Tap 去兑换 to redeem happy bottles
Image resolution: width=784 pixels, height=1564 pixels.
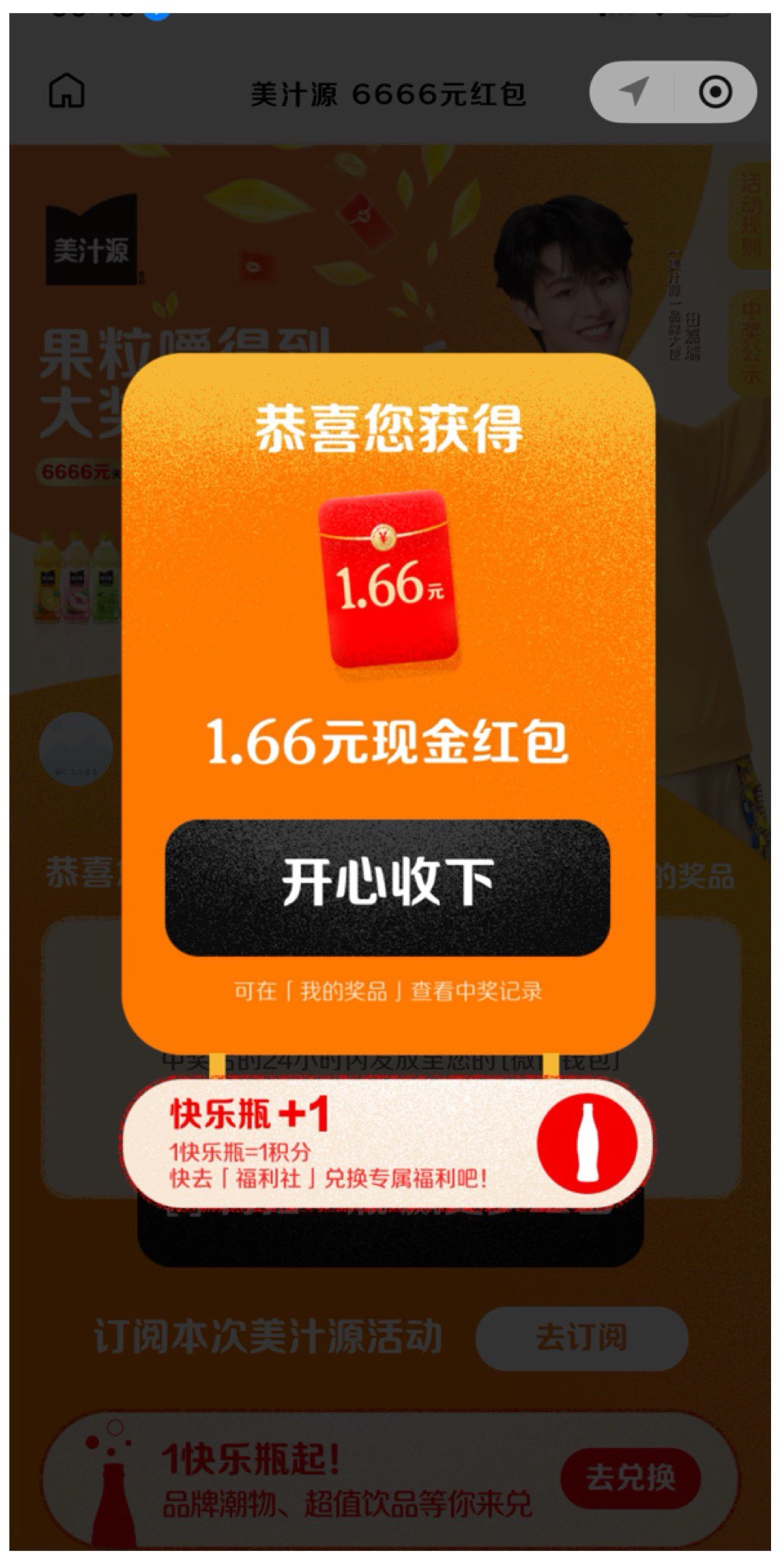[630, 1476]
